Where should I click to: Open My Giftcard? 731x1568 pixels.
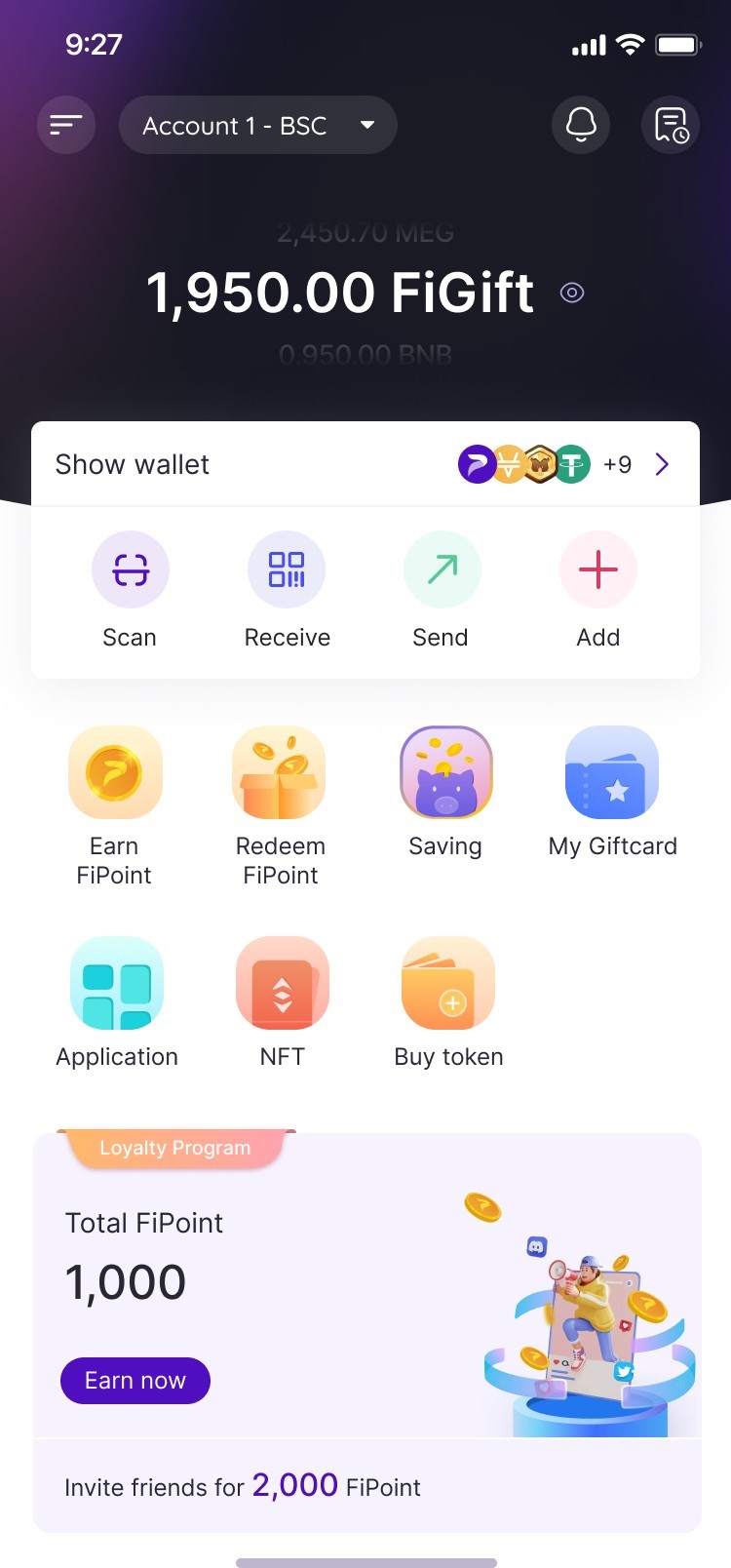(x=612, y=792)
